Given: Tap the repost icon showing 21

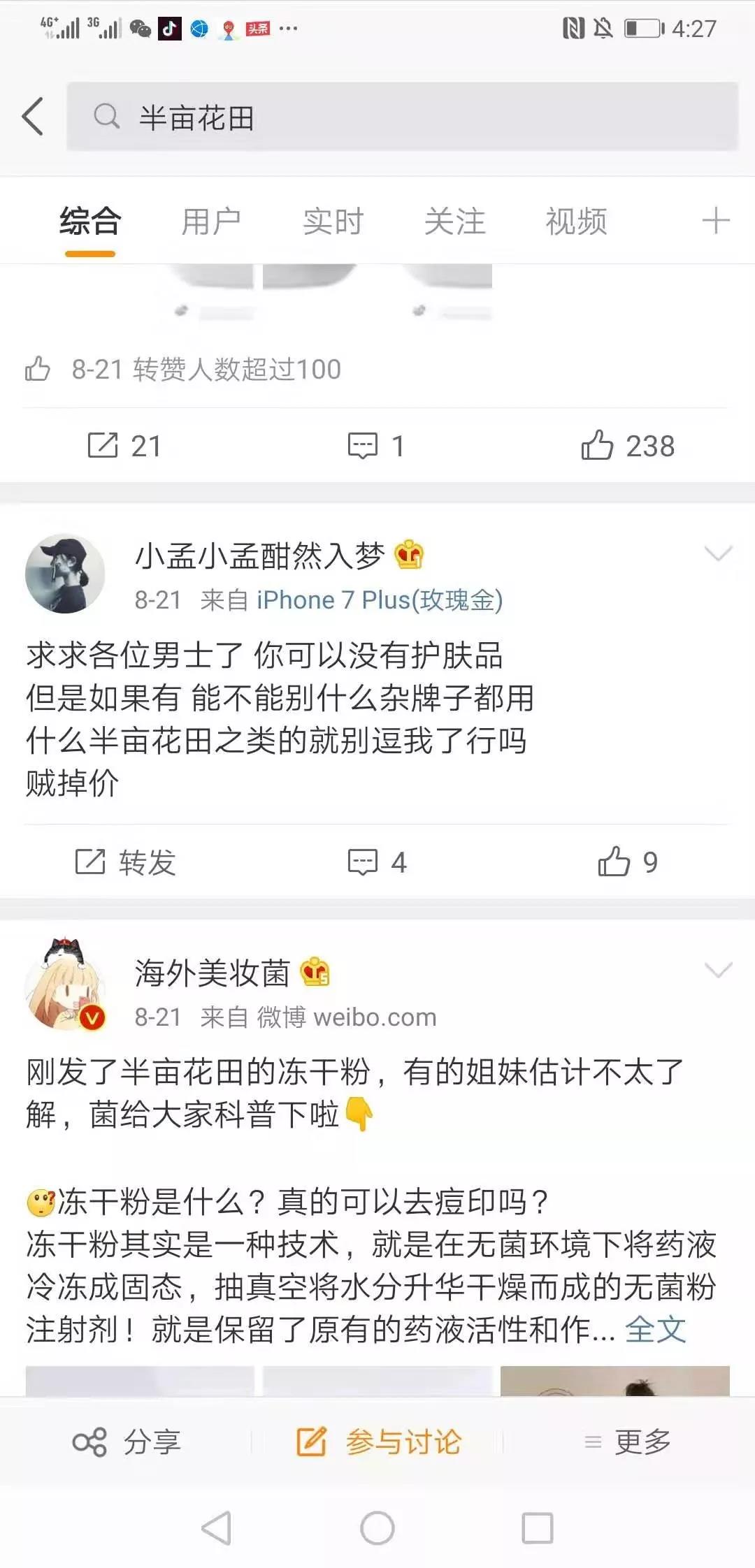Looking at the screenshot, I should pyautogui.click(x=103, y=445).
